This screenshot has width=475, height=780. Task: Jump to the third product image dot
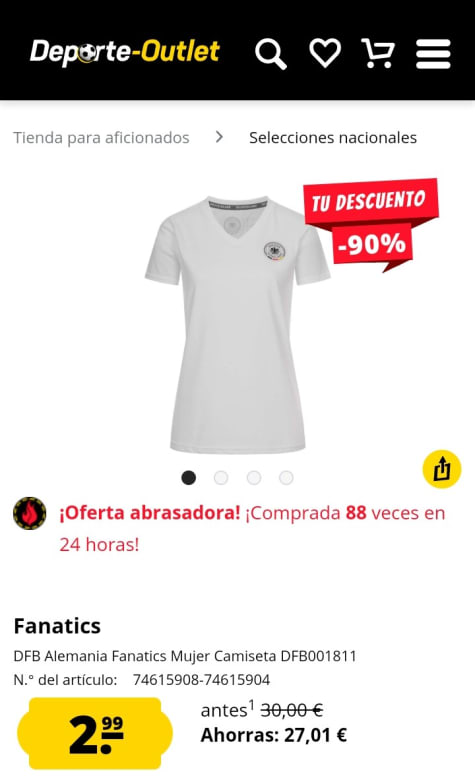[254, 478]
